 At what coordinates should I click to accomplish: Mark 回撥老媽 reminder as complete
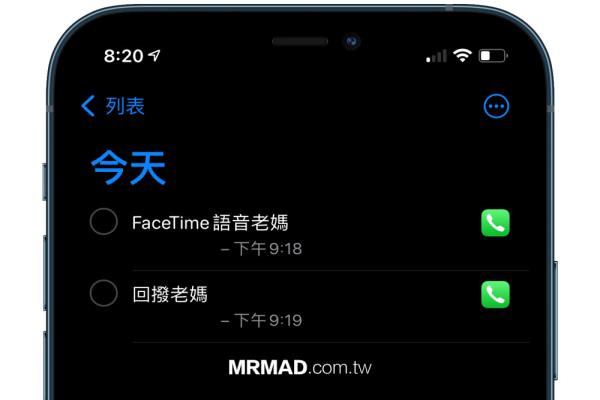[x=104, y=293]
